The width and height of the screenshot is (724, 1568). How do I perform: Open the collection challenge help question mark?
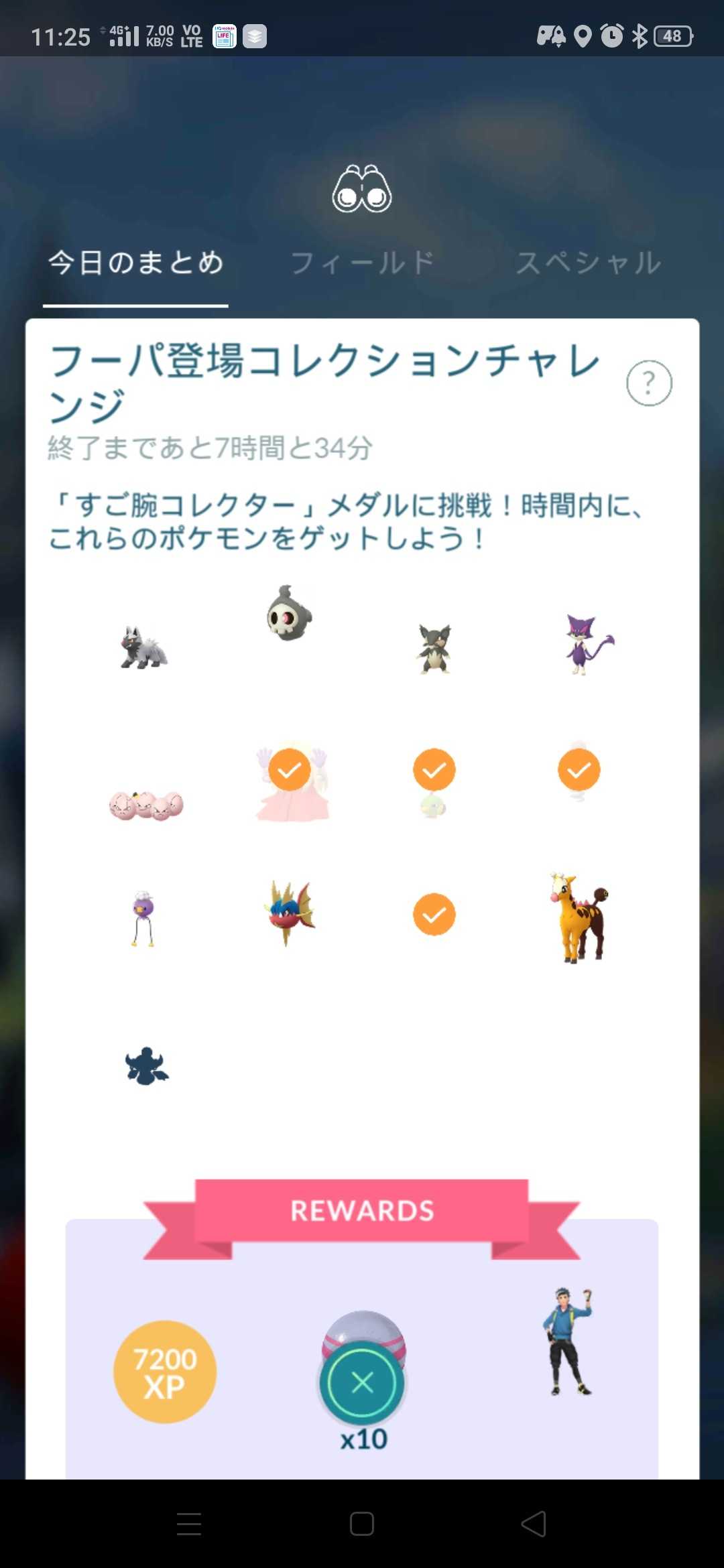648,383
